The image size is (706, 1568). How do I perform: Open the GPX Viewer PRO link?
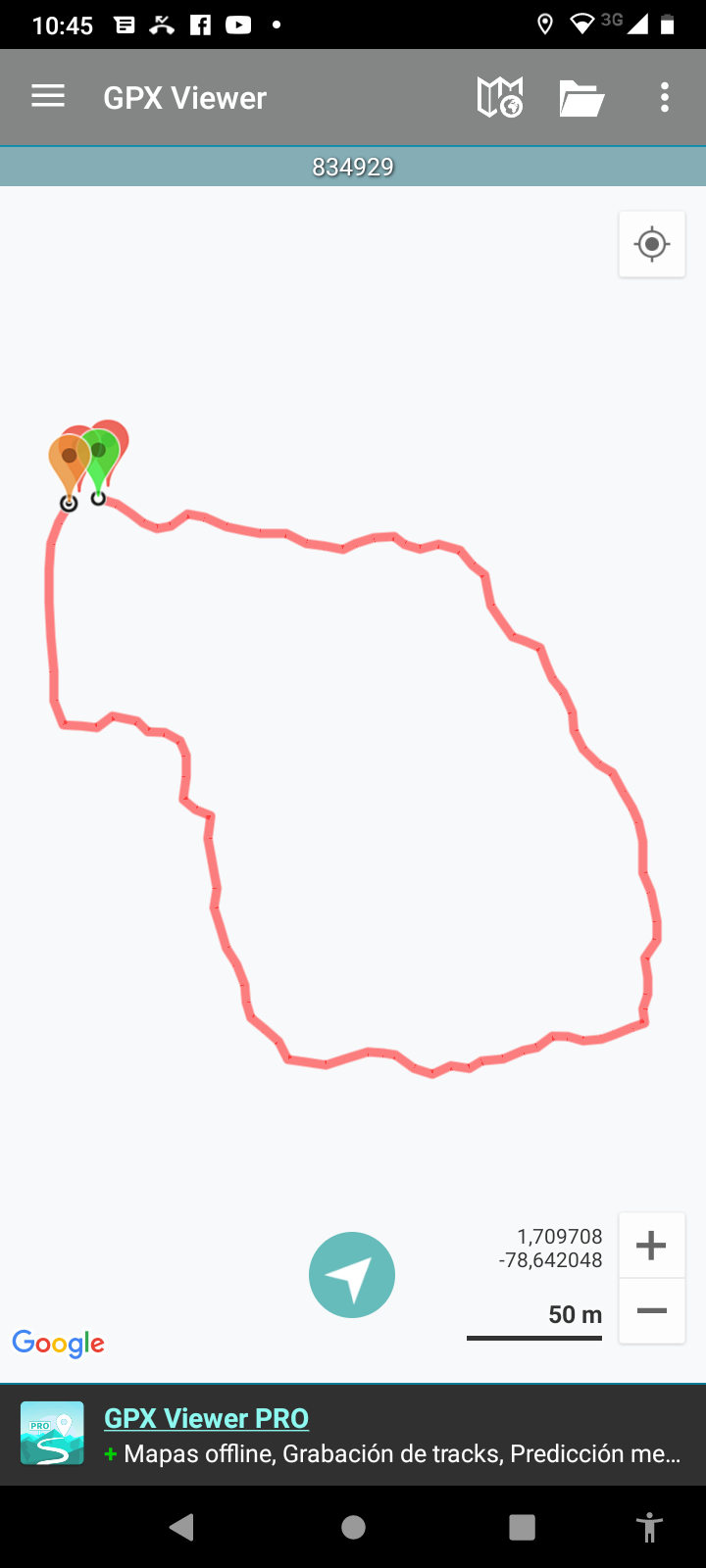(206, 1418)
